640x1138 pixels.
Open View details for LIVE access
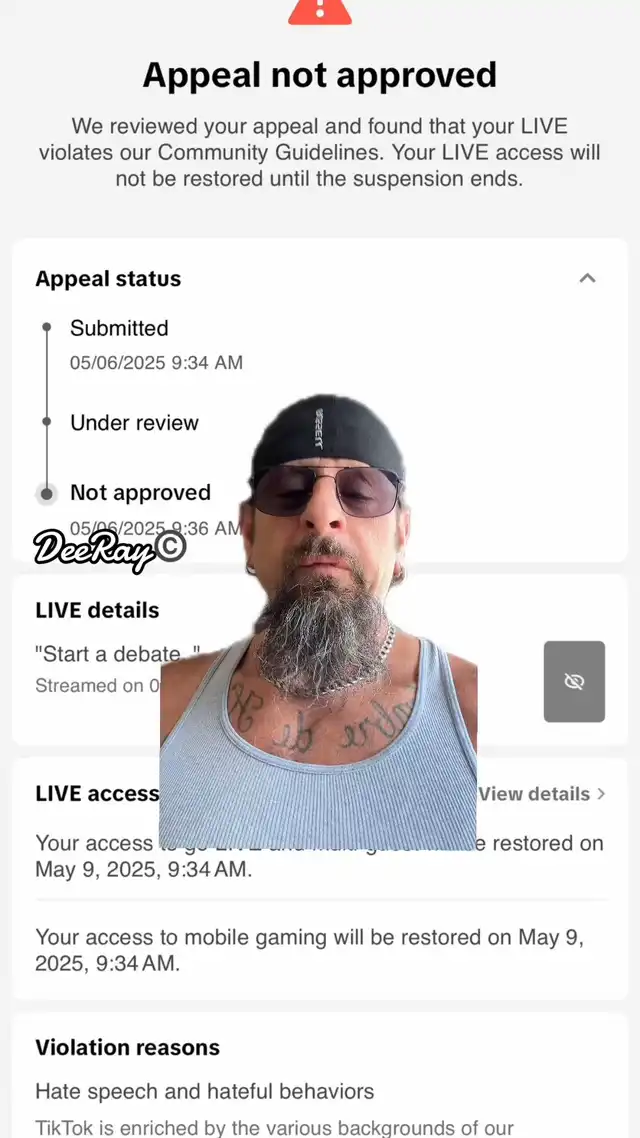point(542,794)
